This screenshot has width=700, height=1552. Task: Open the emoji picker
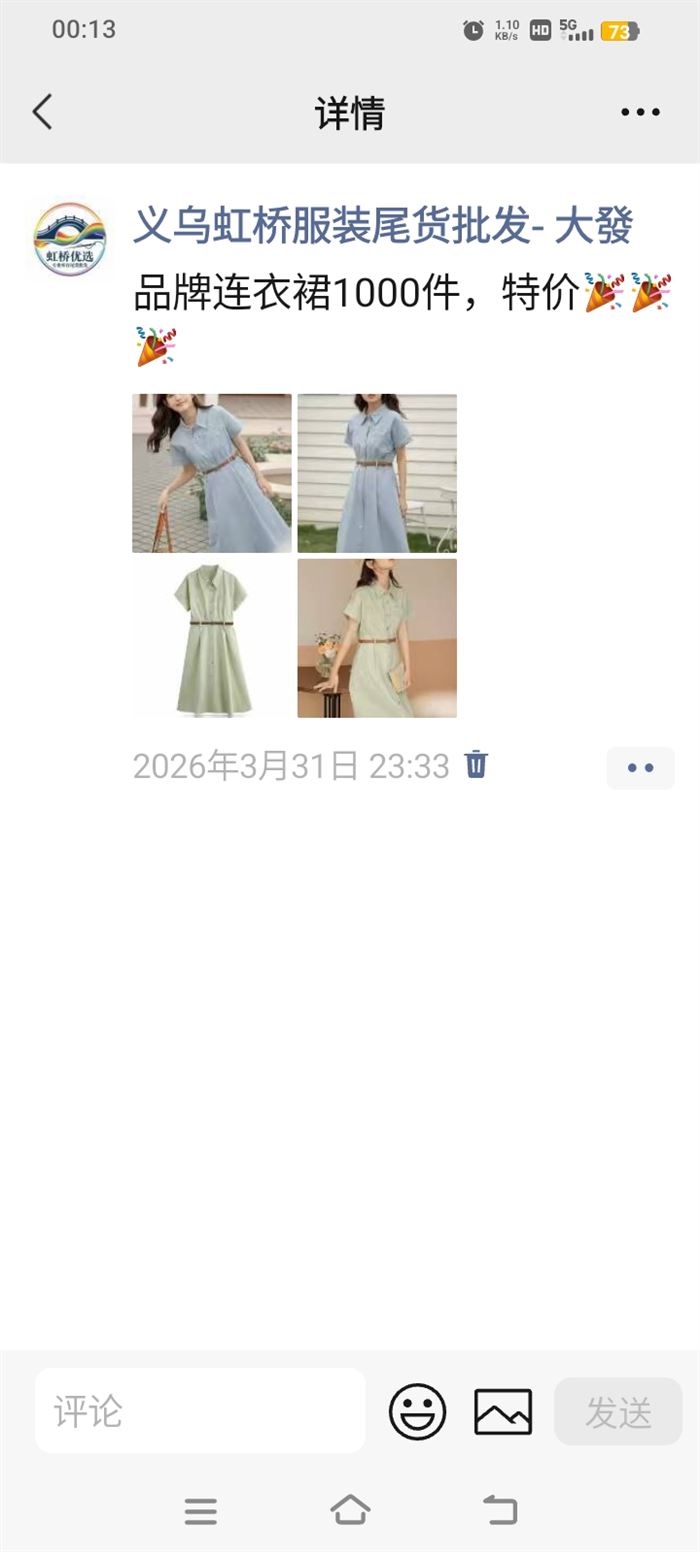point(417,1411)
